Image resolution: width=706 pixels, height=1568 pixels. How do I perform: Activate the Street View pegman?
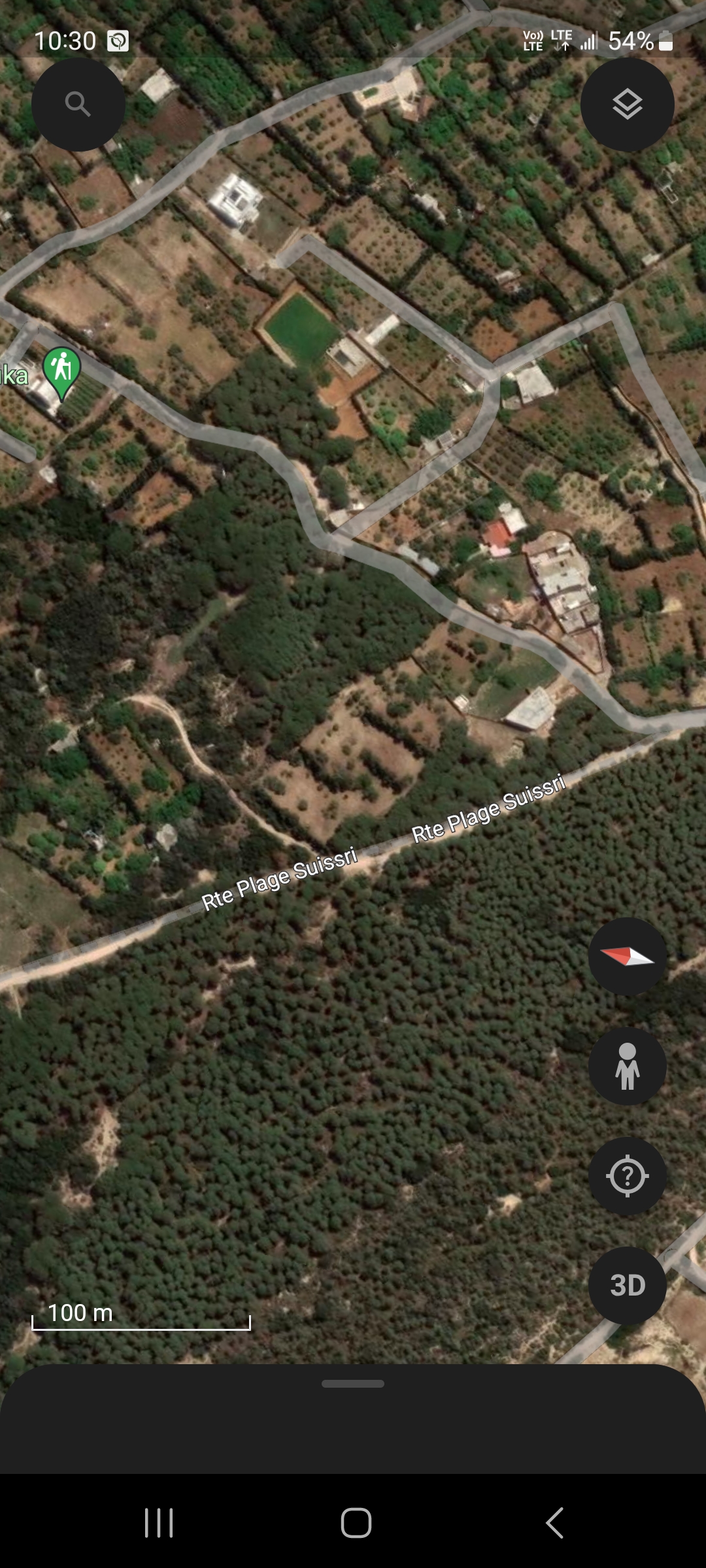627,1066
